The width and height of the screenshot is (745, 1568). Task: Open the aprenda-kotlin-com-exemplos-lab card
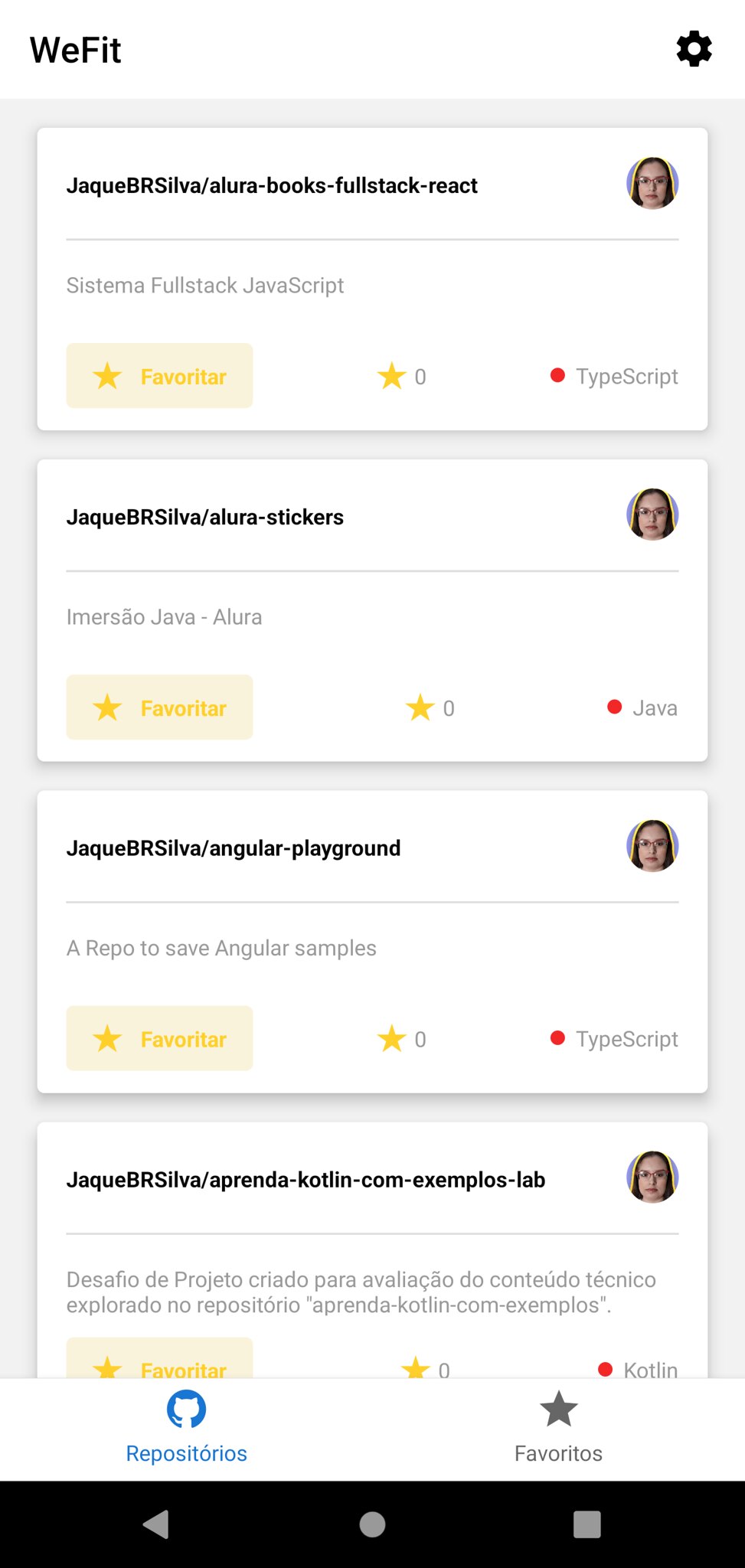[372, 1250]
